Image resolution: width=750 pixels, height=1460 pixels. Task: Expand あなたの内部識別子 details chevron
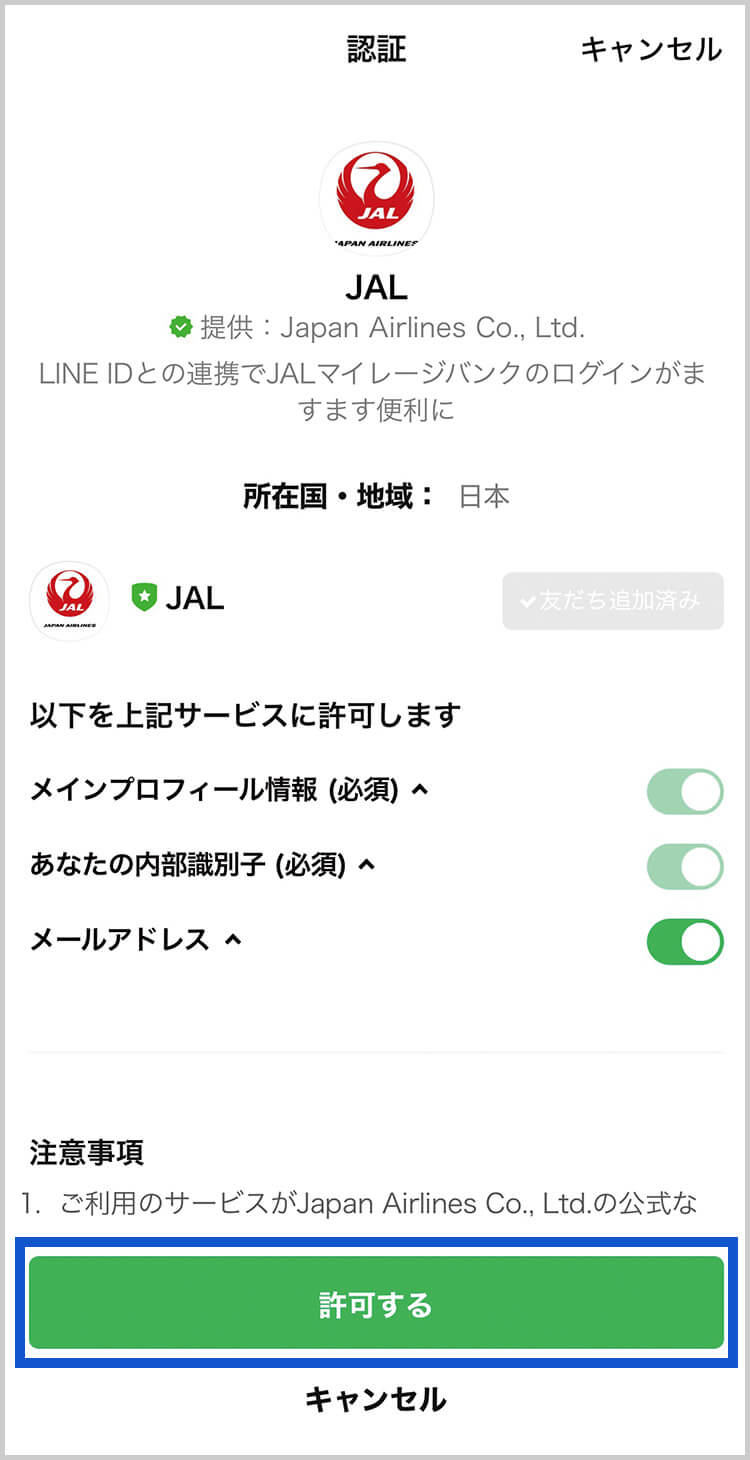point(367,865)
